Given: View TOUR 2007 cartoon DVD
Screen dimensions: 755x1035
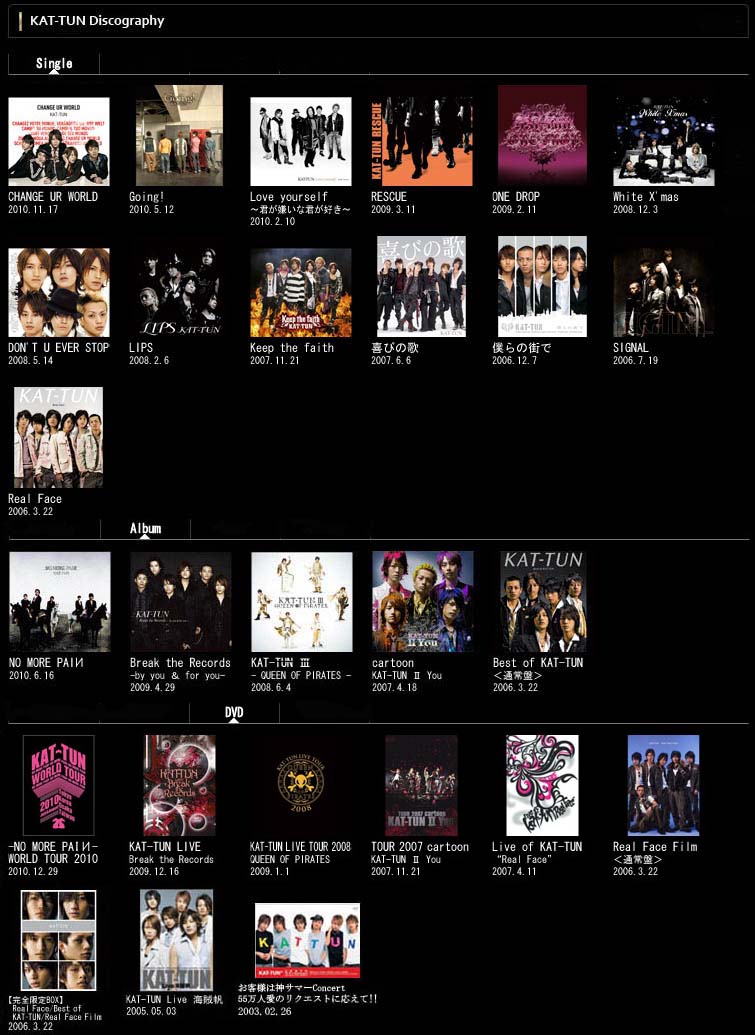Looking at the screenshot, I should pyautogui.click(x=422, y=785).
